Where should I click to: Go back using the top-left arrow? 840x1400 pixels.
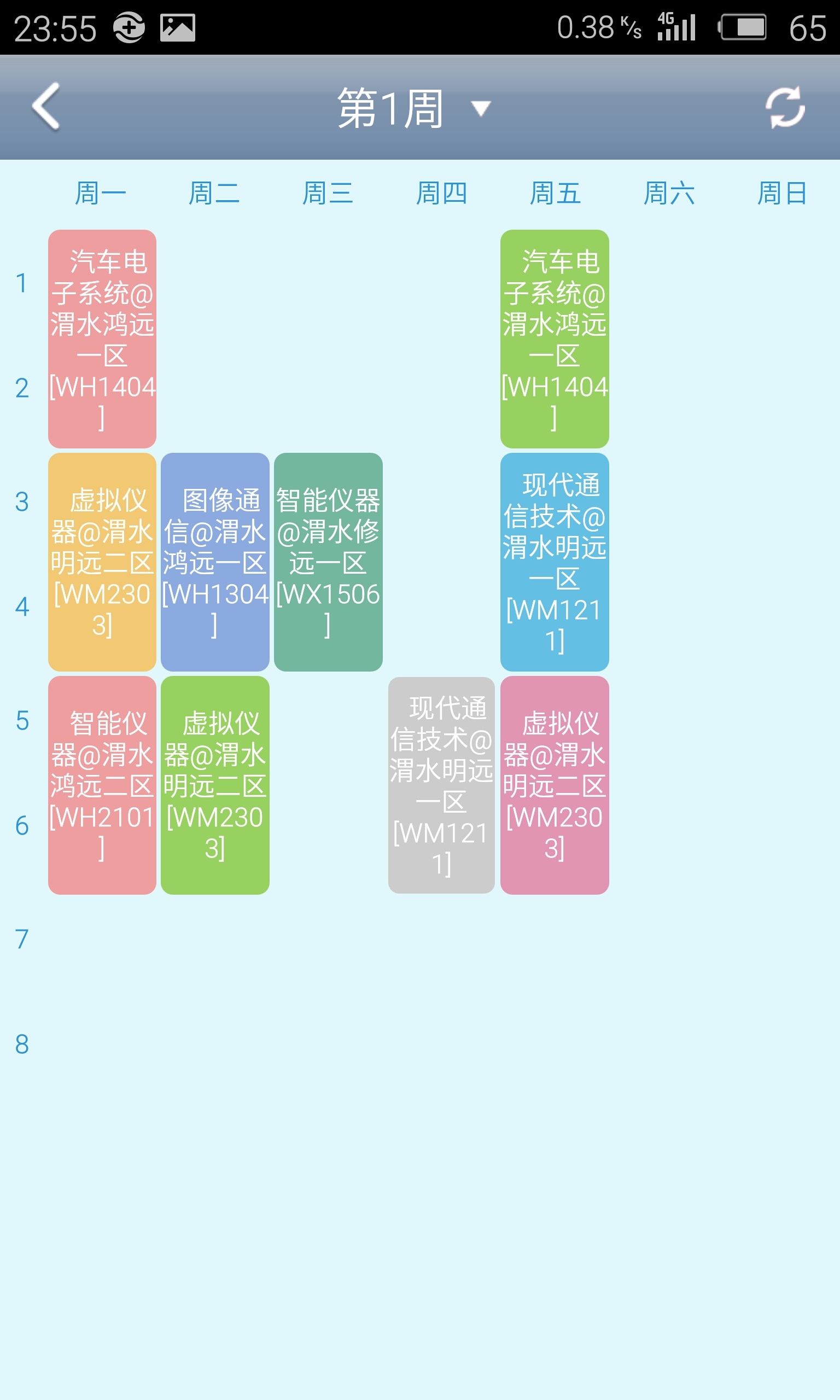click(x=46, y=107)
